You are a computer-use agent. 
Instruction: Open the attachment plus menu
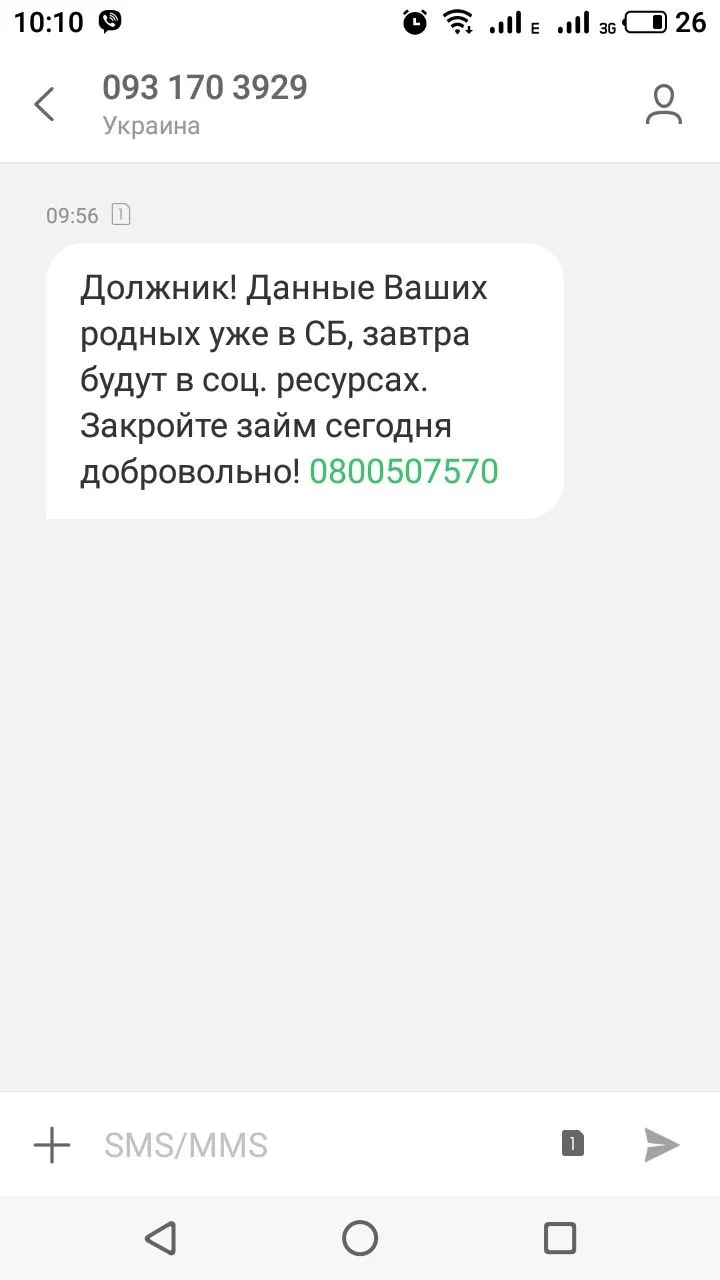point(52,1144)
